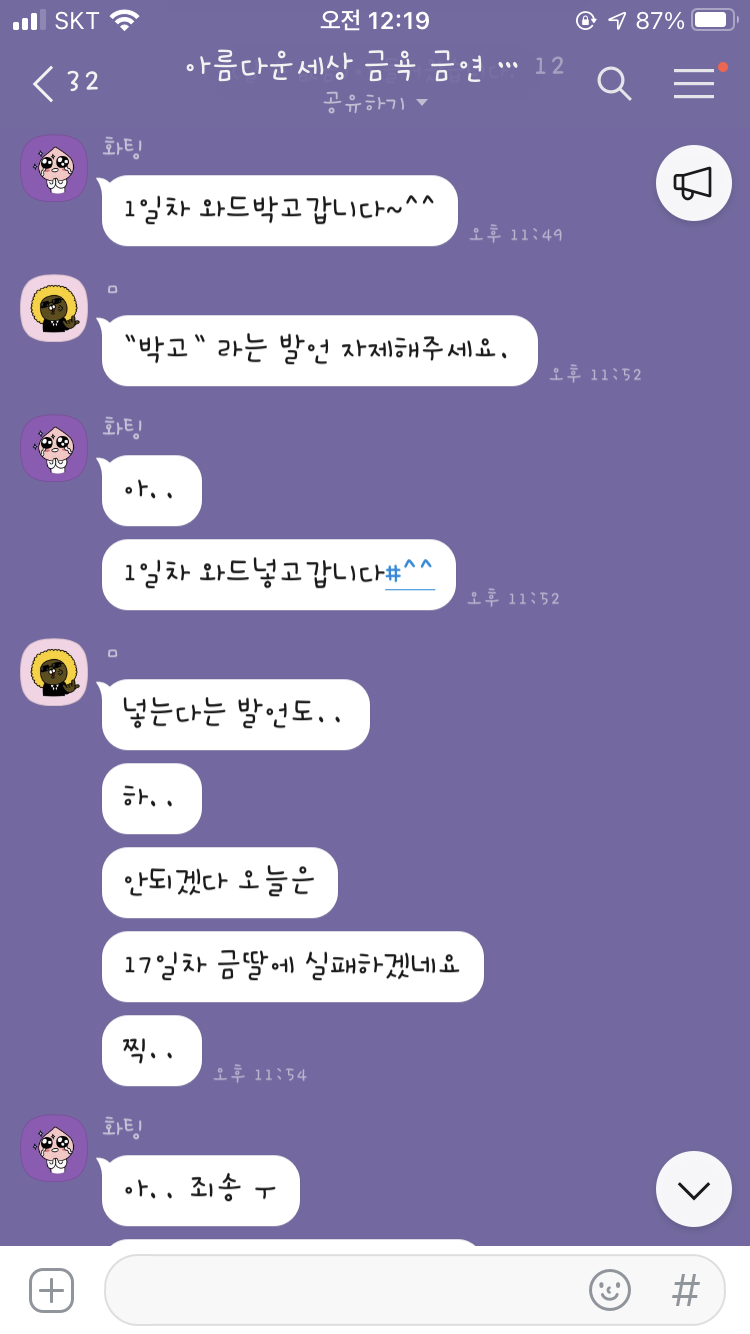Open the #^^ hashtag link in the message
Viewport: 750px width, 1334px height.
[x=410, y=574]
